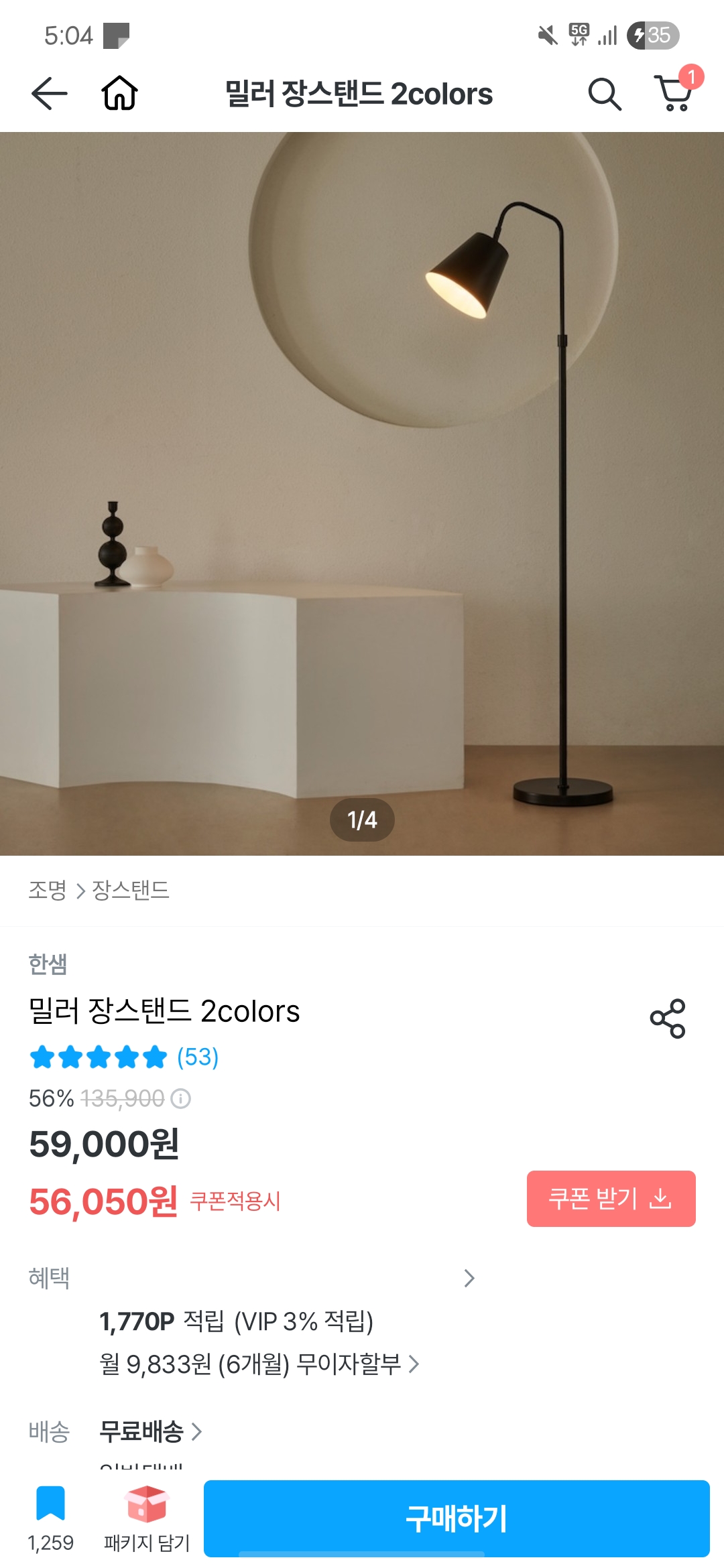Tap 쿠폰 받기 to download coupon

tap(611, 1199)
